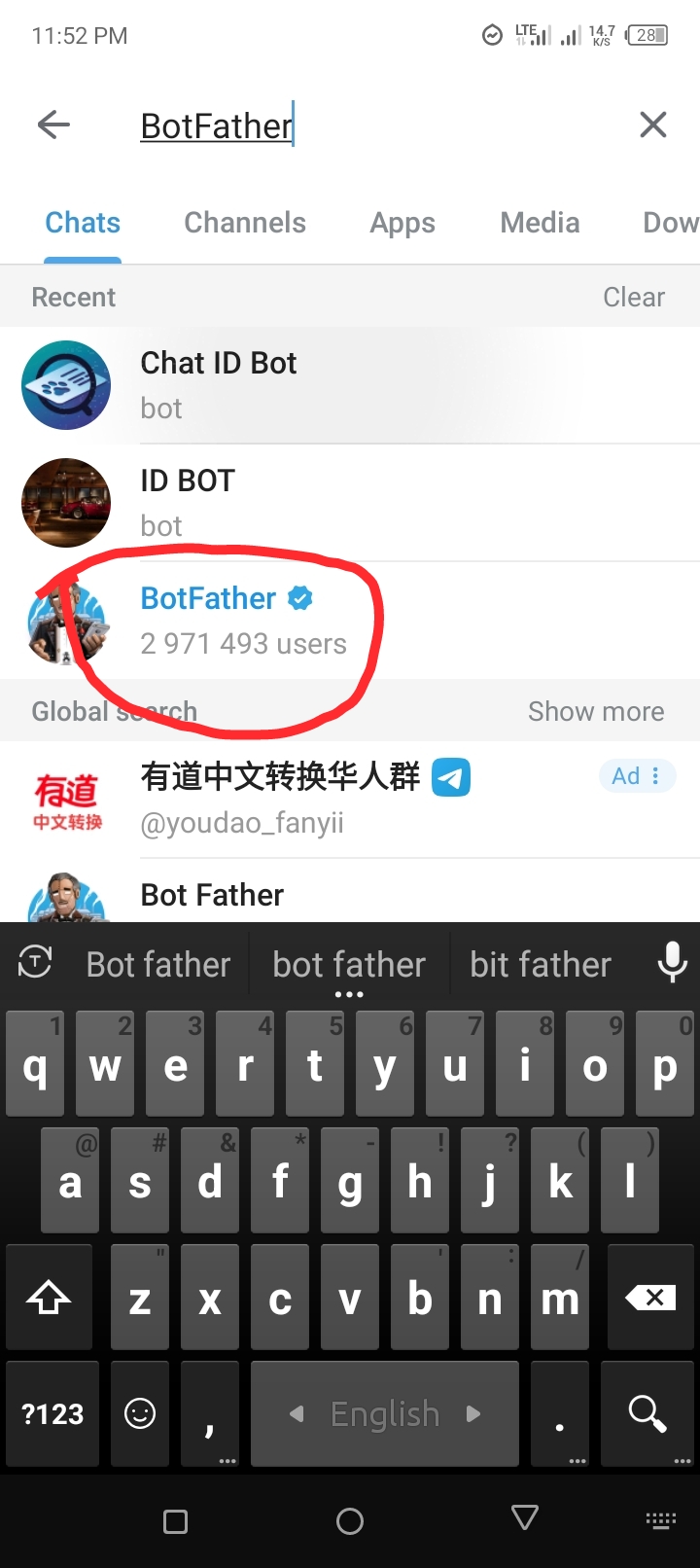Switch to the Media tab
The height and width of the screenshot is (1568, 700).
(x=540, y=223)
